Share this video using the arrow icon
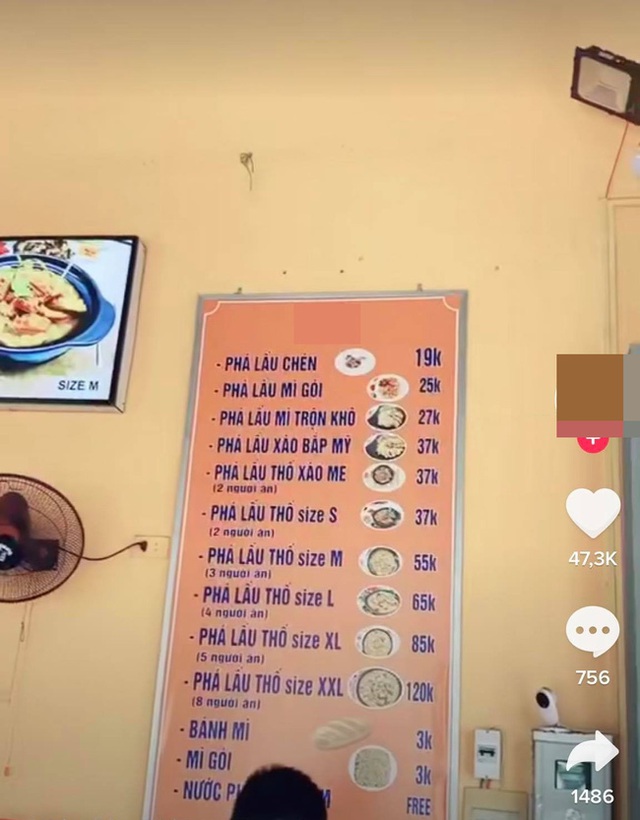640x820 pixels. point(592,752)
